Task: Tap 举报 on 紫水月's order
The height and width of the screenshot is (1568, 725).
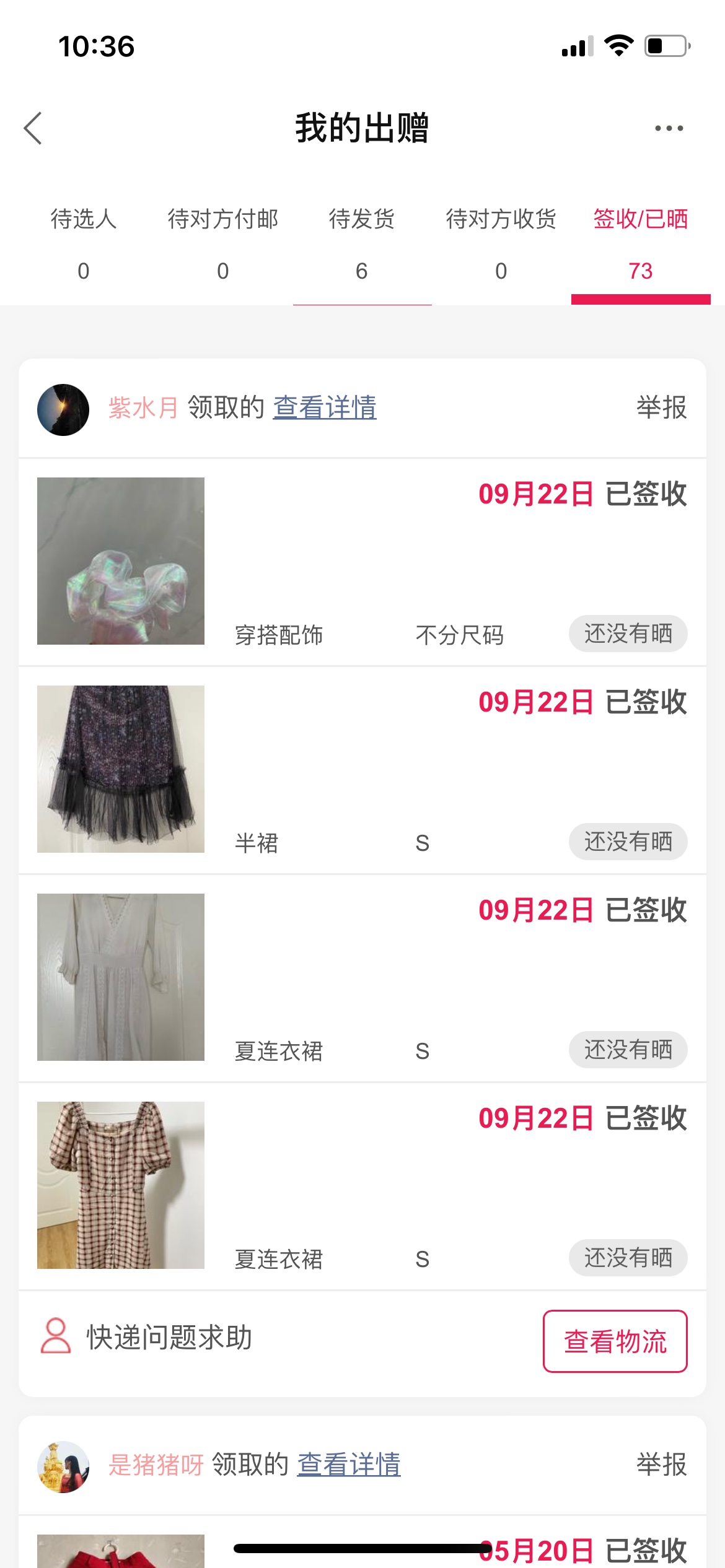Action: [661, 407]
